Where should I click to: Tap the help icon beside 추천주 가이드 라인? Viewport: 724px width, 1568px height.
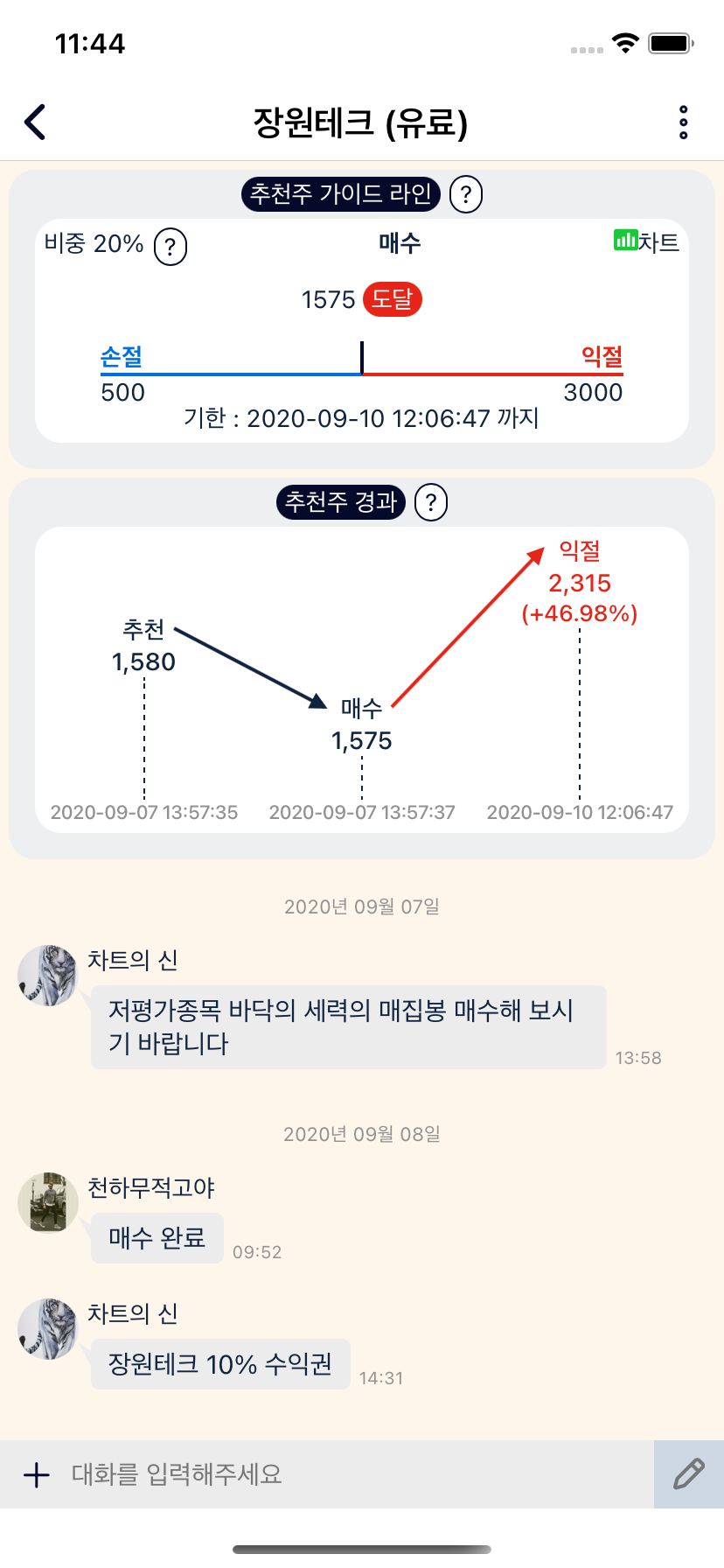[466, 194]
